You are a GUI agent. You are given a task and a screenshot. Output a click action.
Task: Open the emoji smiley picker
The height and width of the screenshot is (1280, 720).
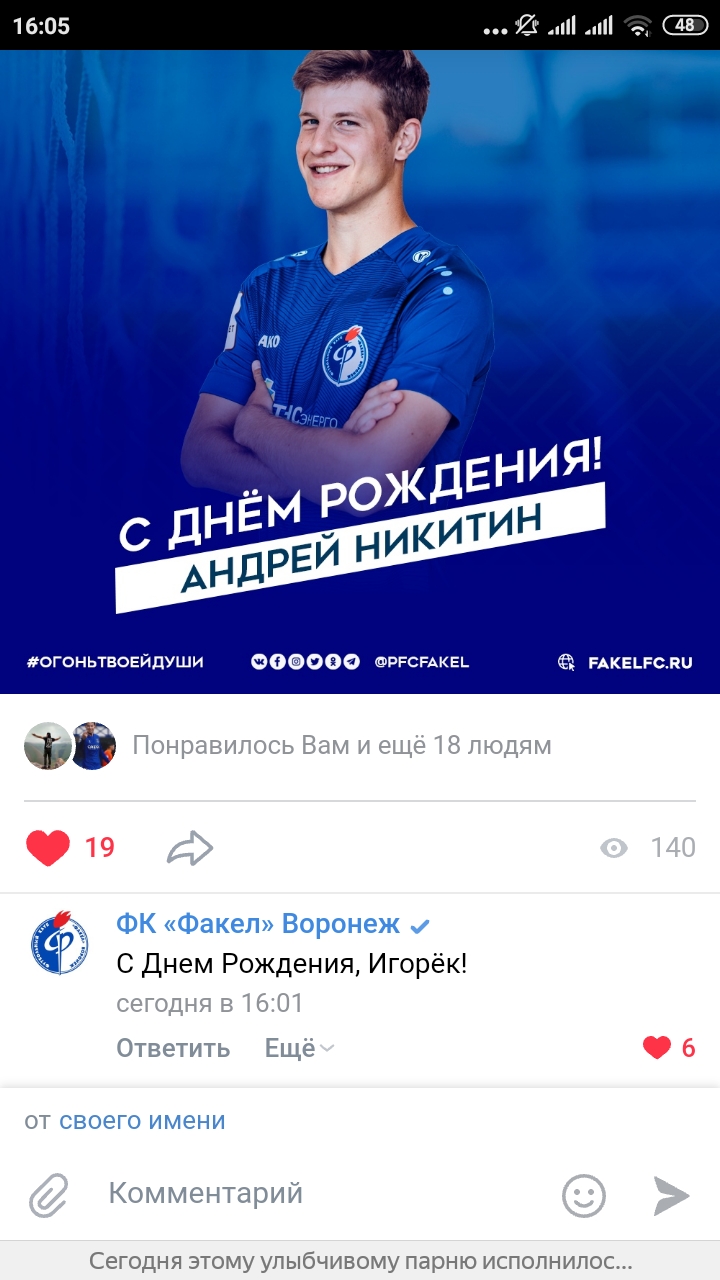pos(584,1194)
